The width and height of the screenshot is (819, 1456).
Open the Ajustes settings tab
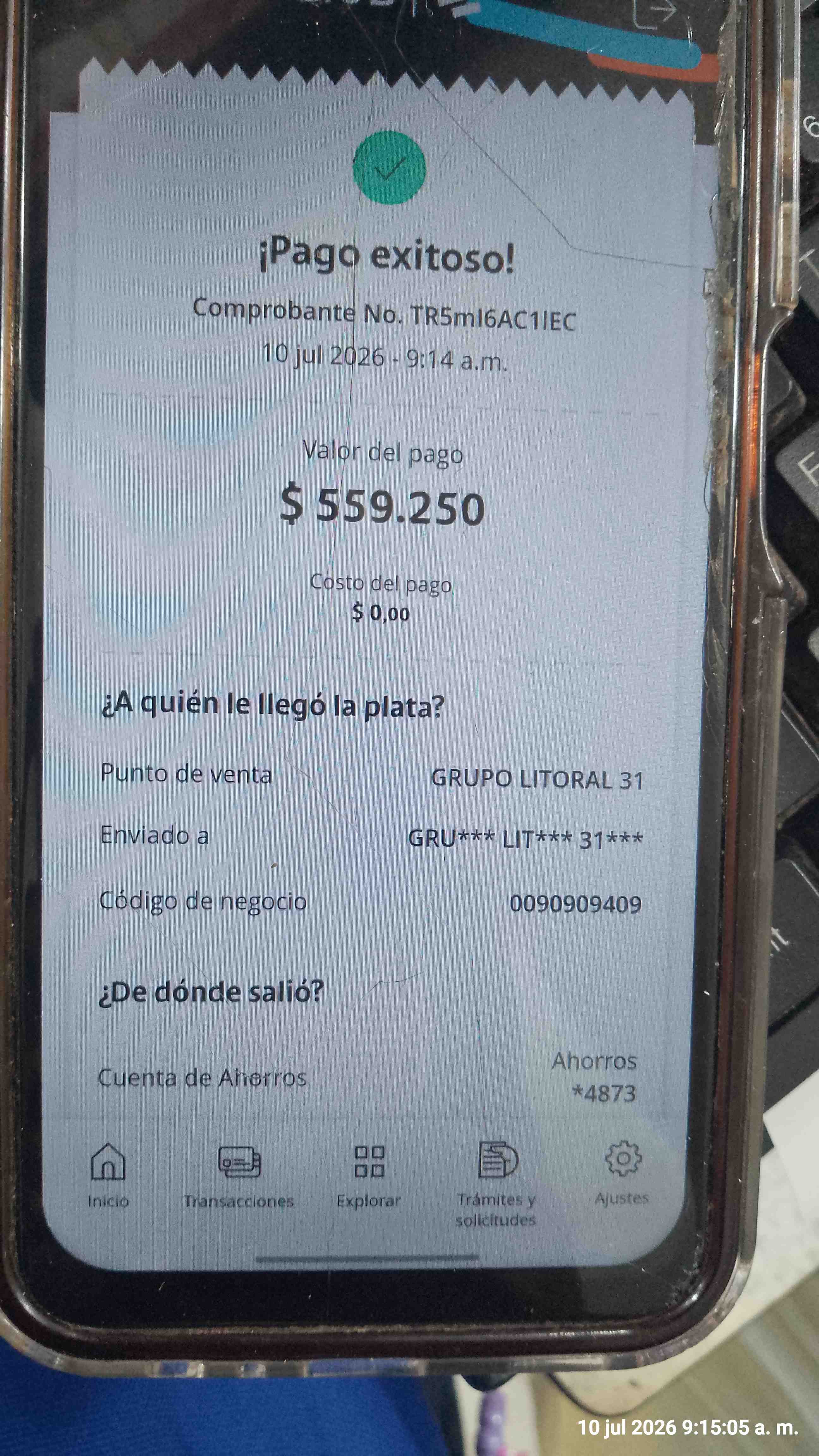pyautogui.click(x=622, y=1173)
